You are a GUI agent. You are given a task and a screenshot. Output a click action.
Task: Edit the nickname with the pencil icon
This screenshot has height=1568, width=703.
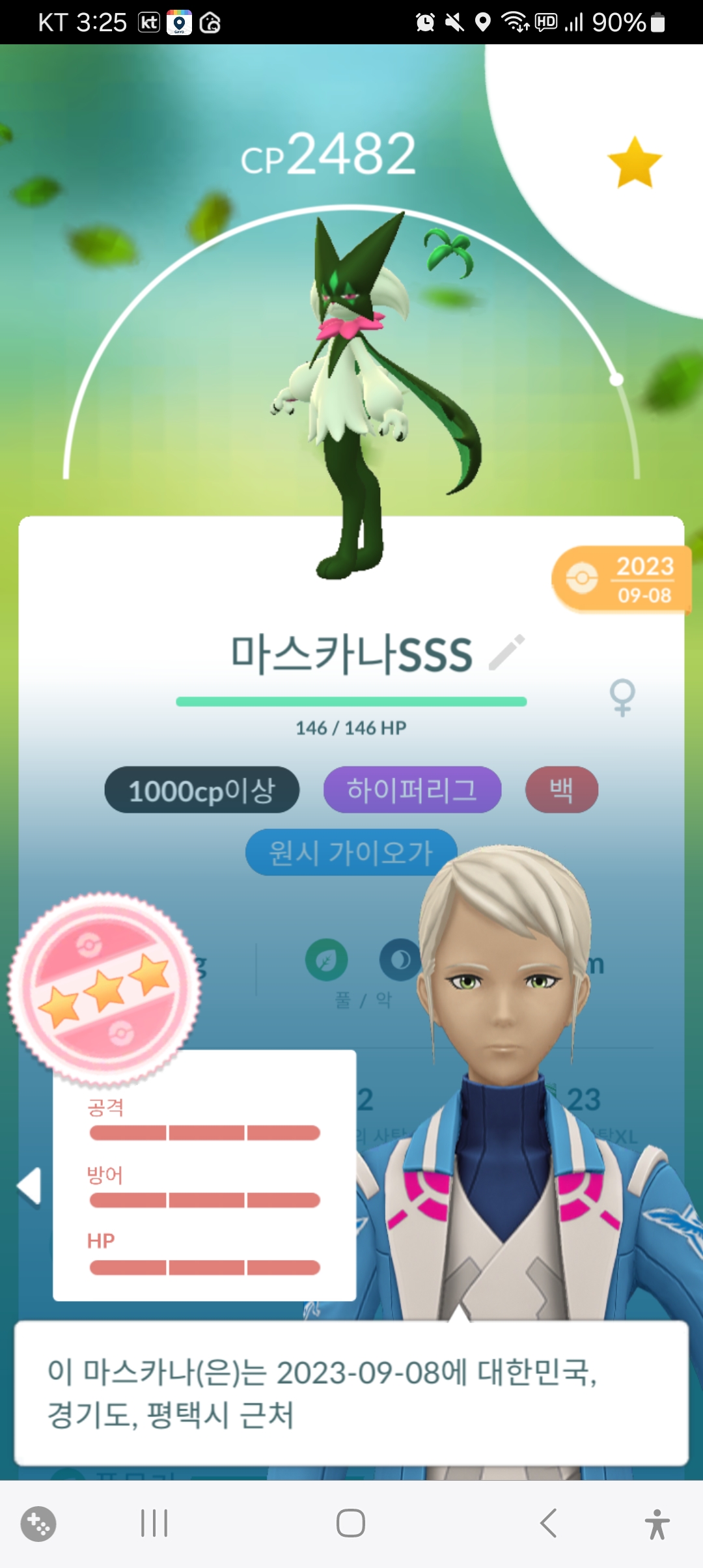pyautogui.click(x=507, y=652)
